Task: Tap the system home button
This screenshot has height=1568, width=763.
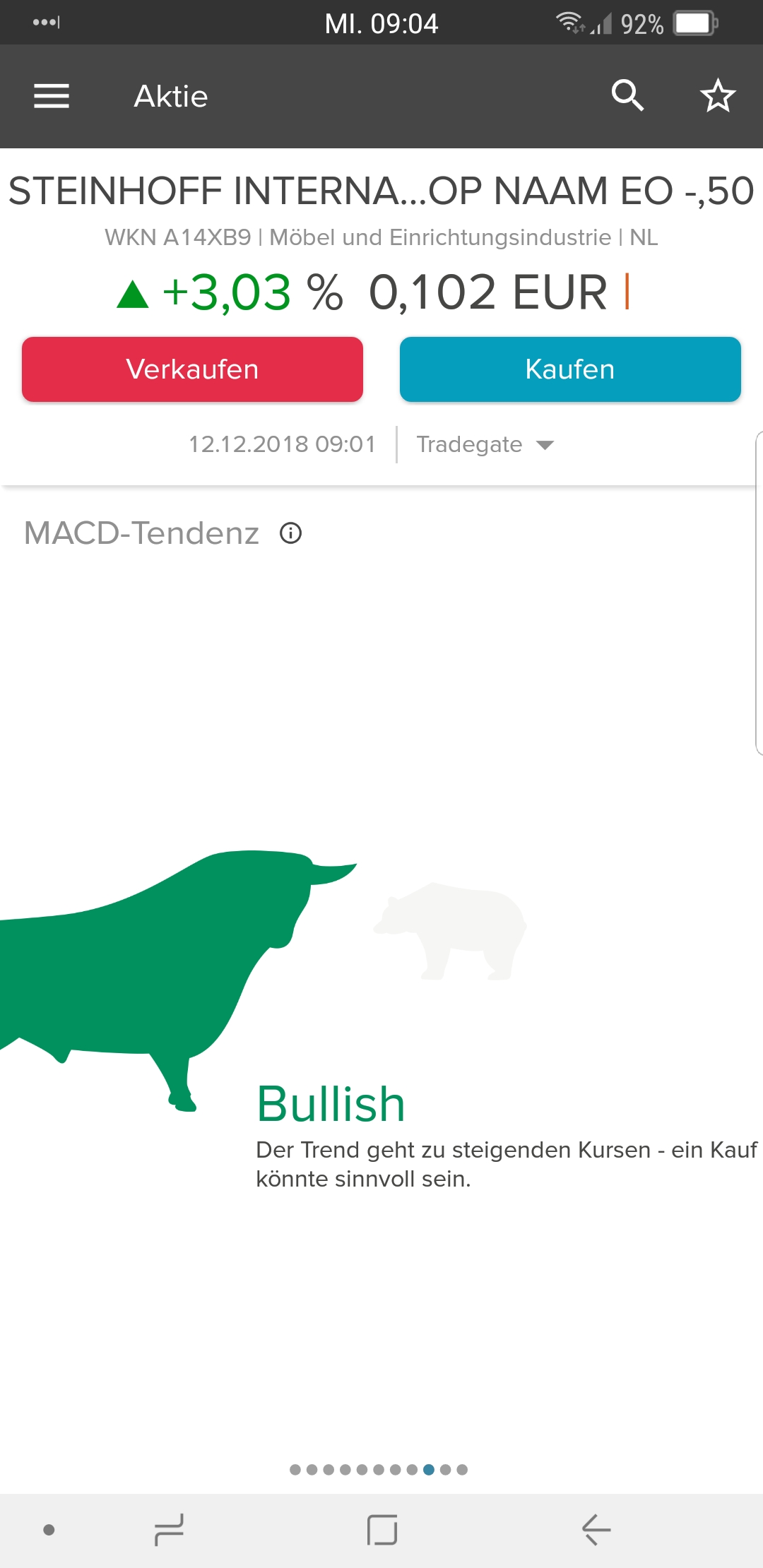Action: pos(382,1530)
